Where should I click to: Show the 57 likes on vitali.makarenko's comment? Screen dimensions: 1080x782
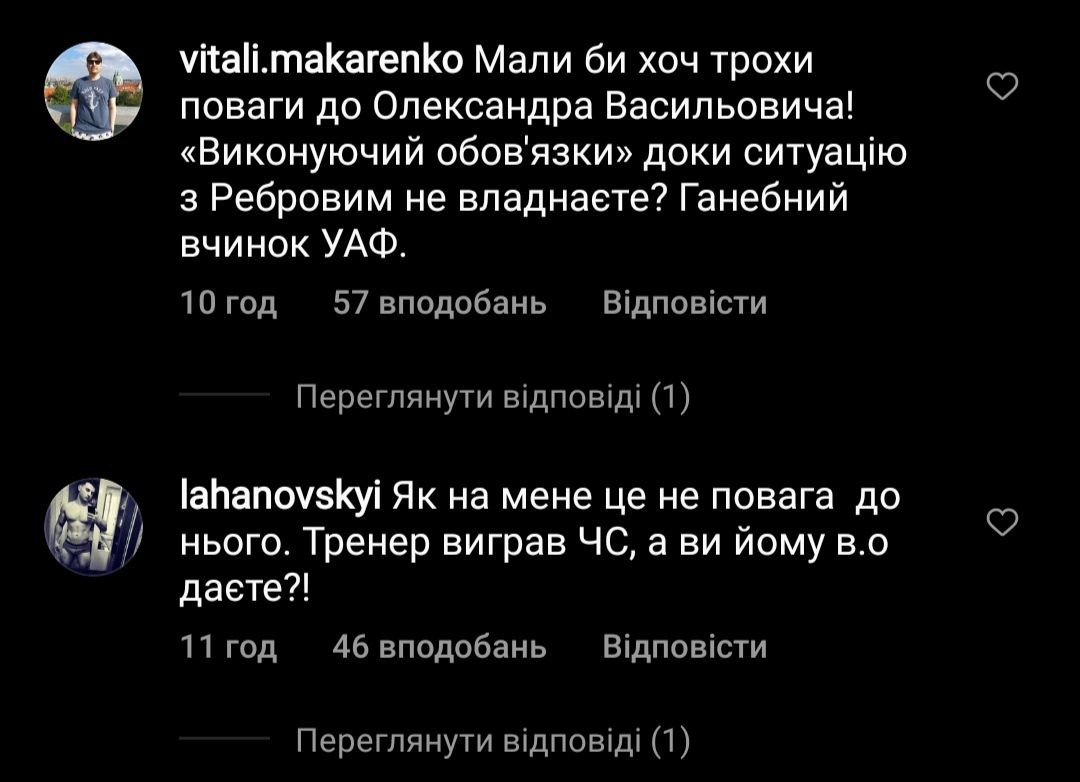pyautogui.click(x=439, y=303)
